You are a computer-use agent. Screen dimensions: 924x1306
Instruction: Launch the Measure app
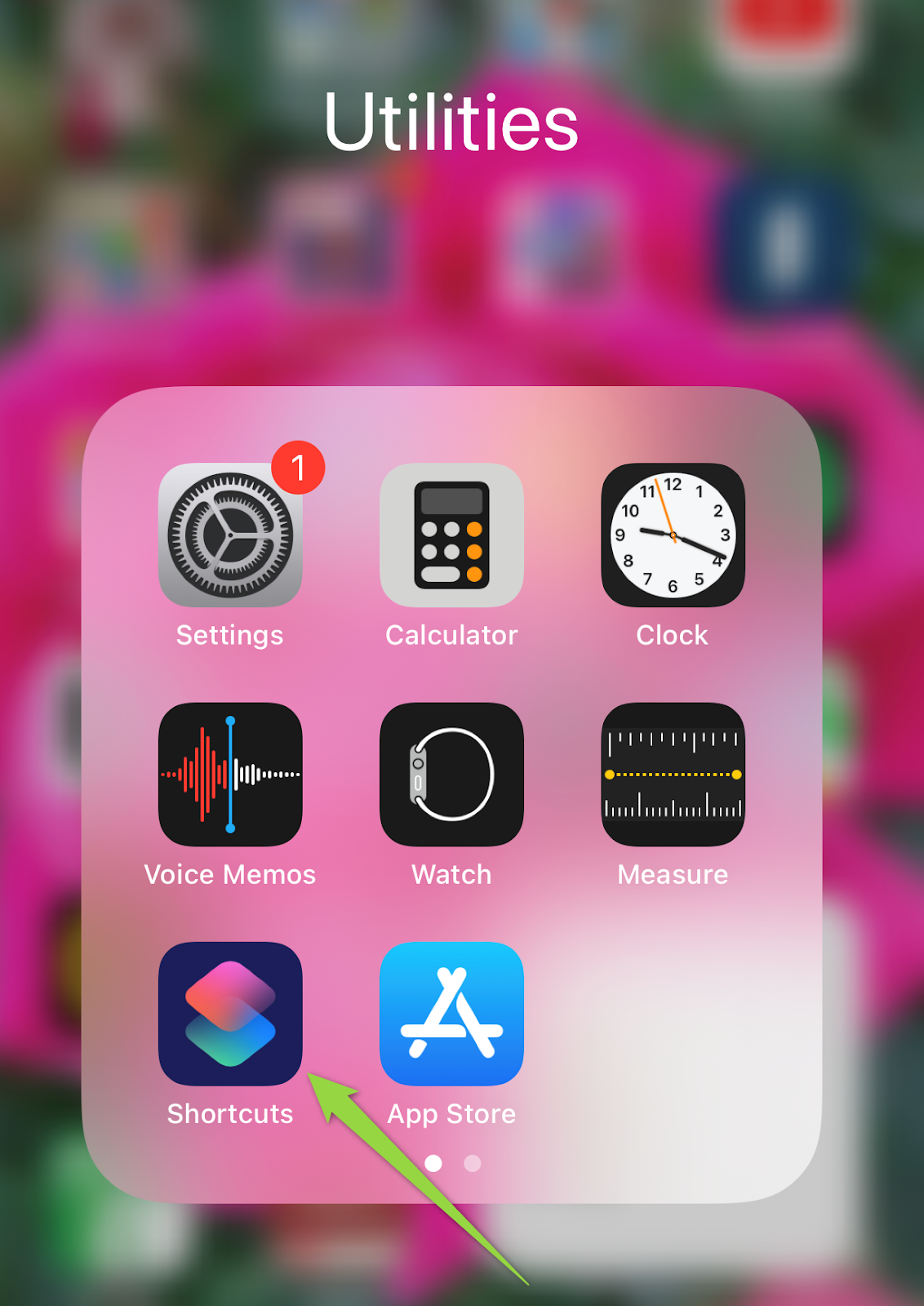673,775
